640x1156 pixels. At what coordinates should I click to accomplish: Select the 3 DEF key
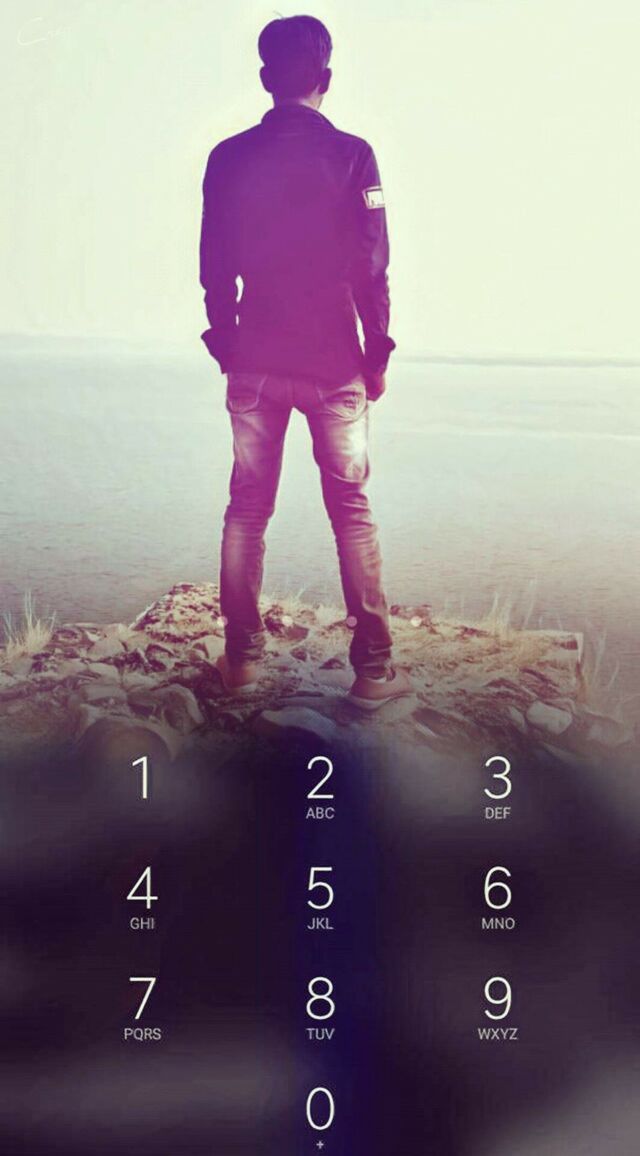pyautogui.click(x=497, y=788)
